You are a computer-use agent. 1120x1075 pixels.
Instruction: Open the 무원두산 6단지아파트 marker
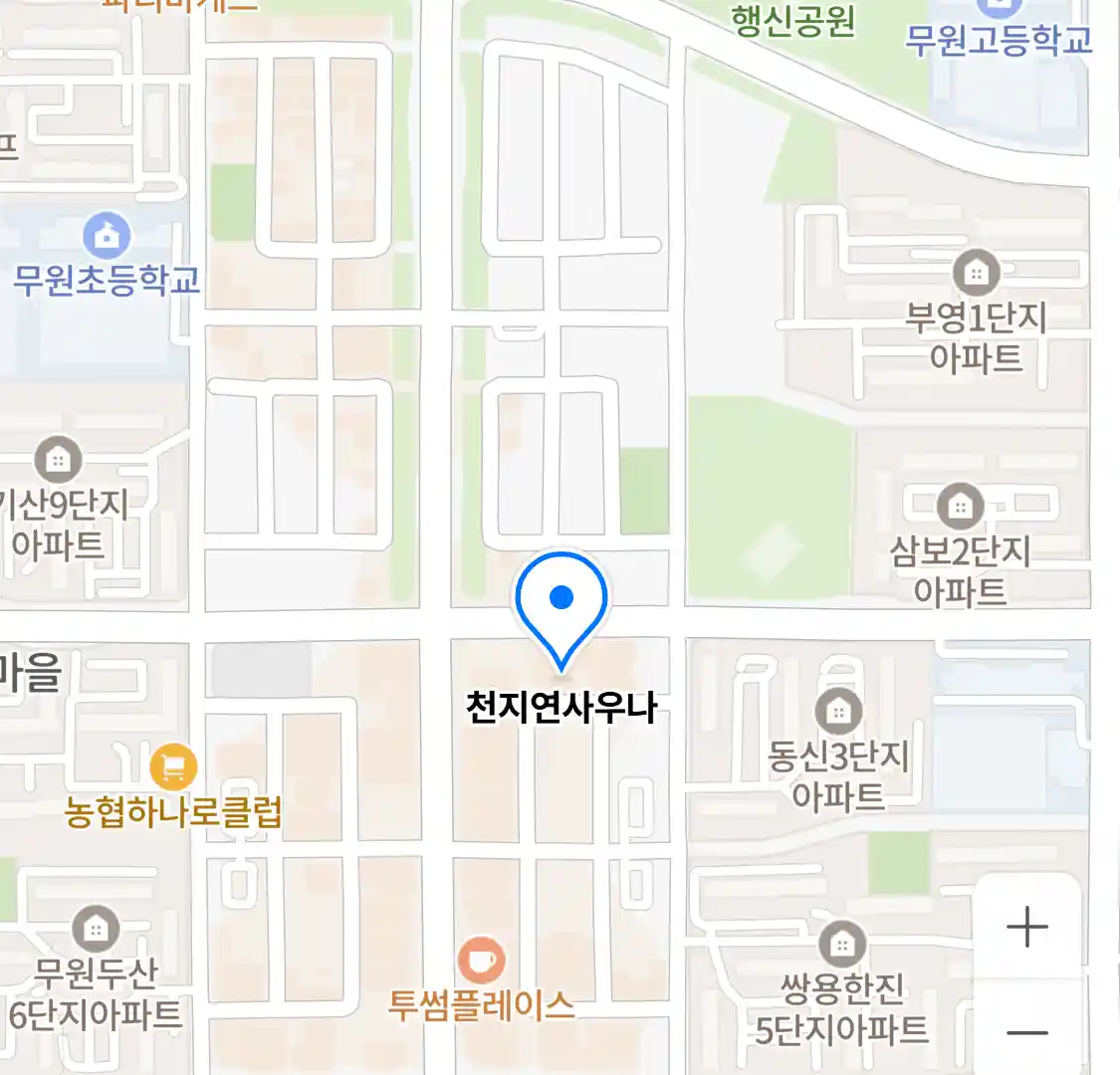click(96, 930)
